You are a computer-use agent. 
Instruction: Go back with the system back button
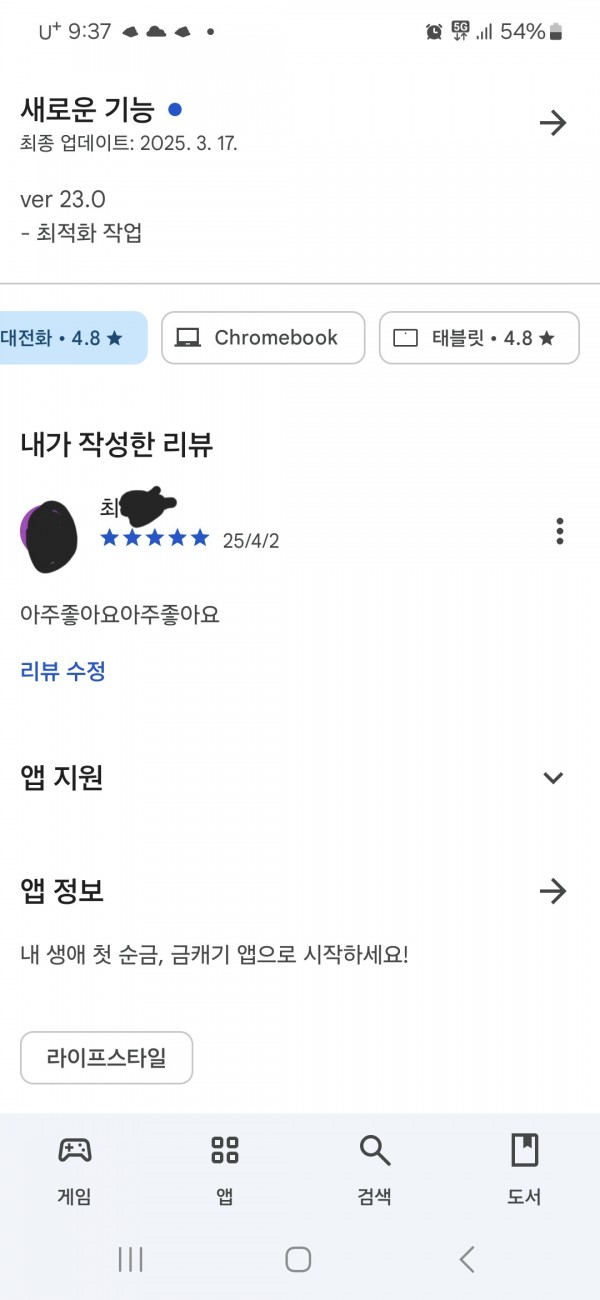point(467,1259)
